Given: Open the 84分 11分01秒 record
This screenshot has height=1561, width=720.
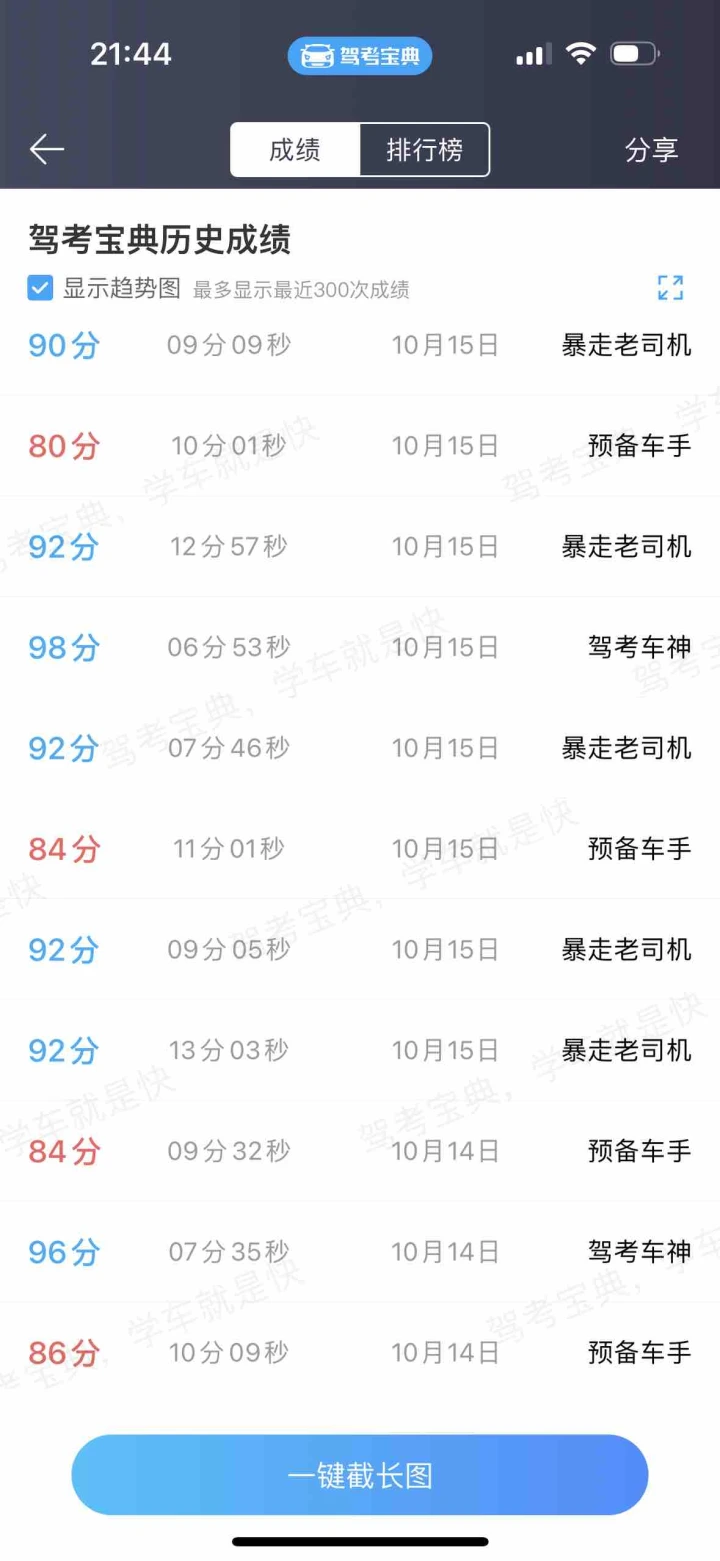Looking at the screenshot, I should tap(360, 848).
